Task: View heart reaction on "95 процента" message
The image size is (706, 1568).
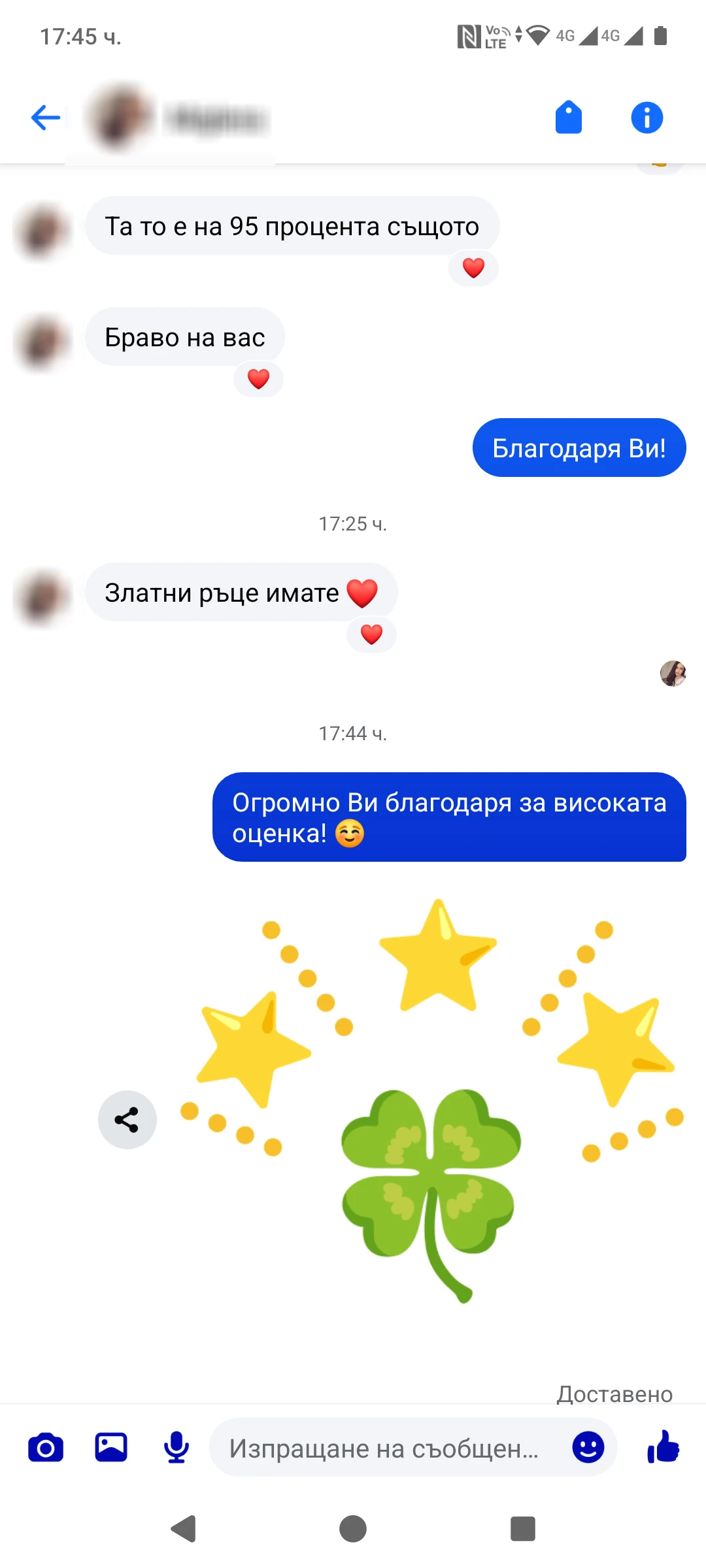Action: pyautogui.click(x=473, y=268)
